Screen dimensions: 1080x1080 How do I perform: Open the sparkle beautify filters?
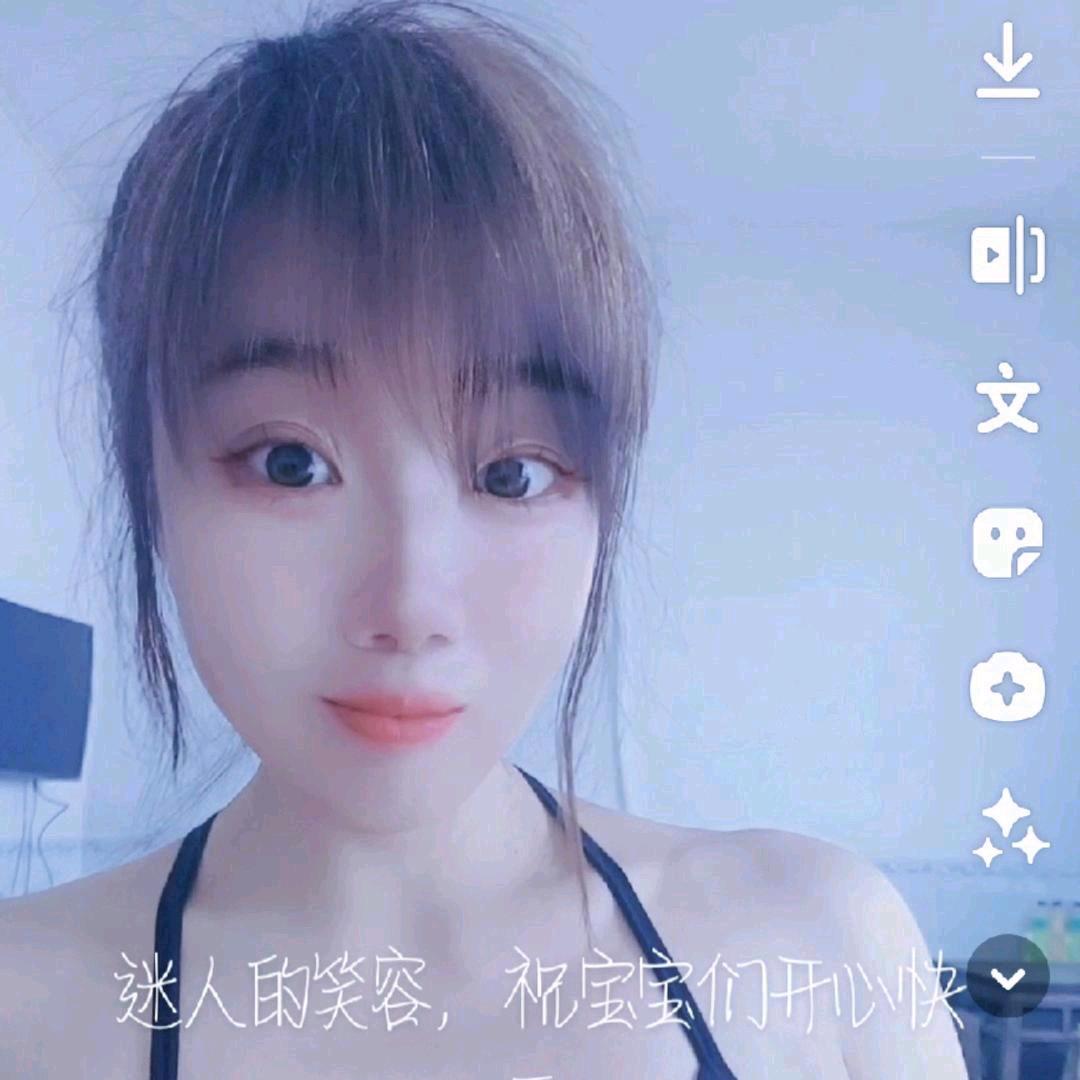(1010, 829)
